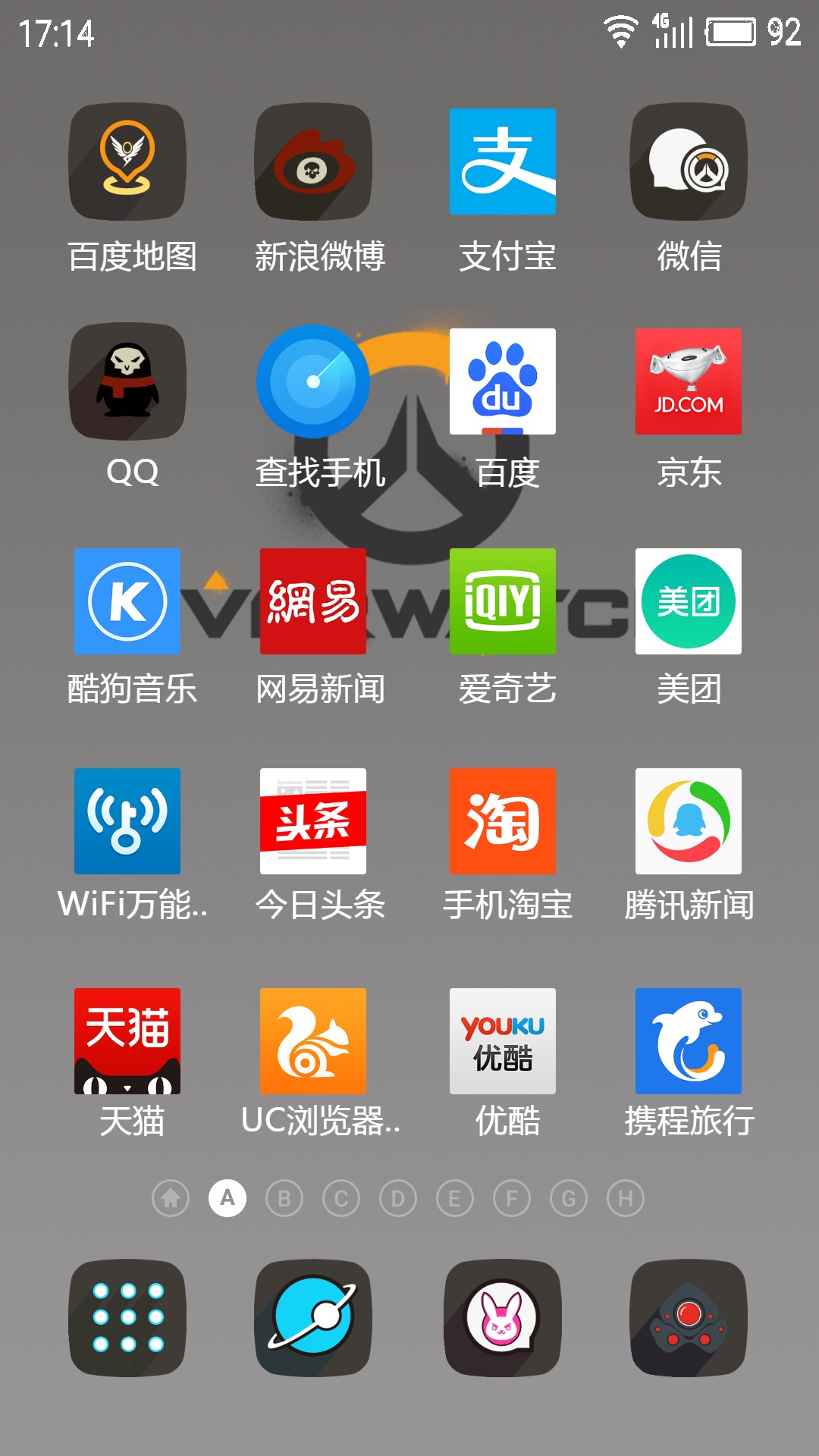Screen dimensions: 819x1456
Task: Launch 京东 shopping app
Action: [689, 381]
